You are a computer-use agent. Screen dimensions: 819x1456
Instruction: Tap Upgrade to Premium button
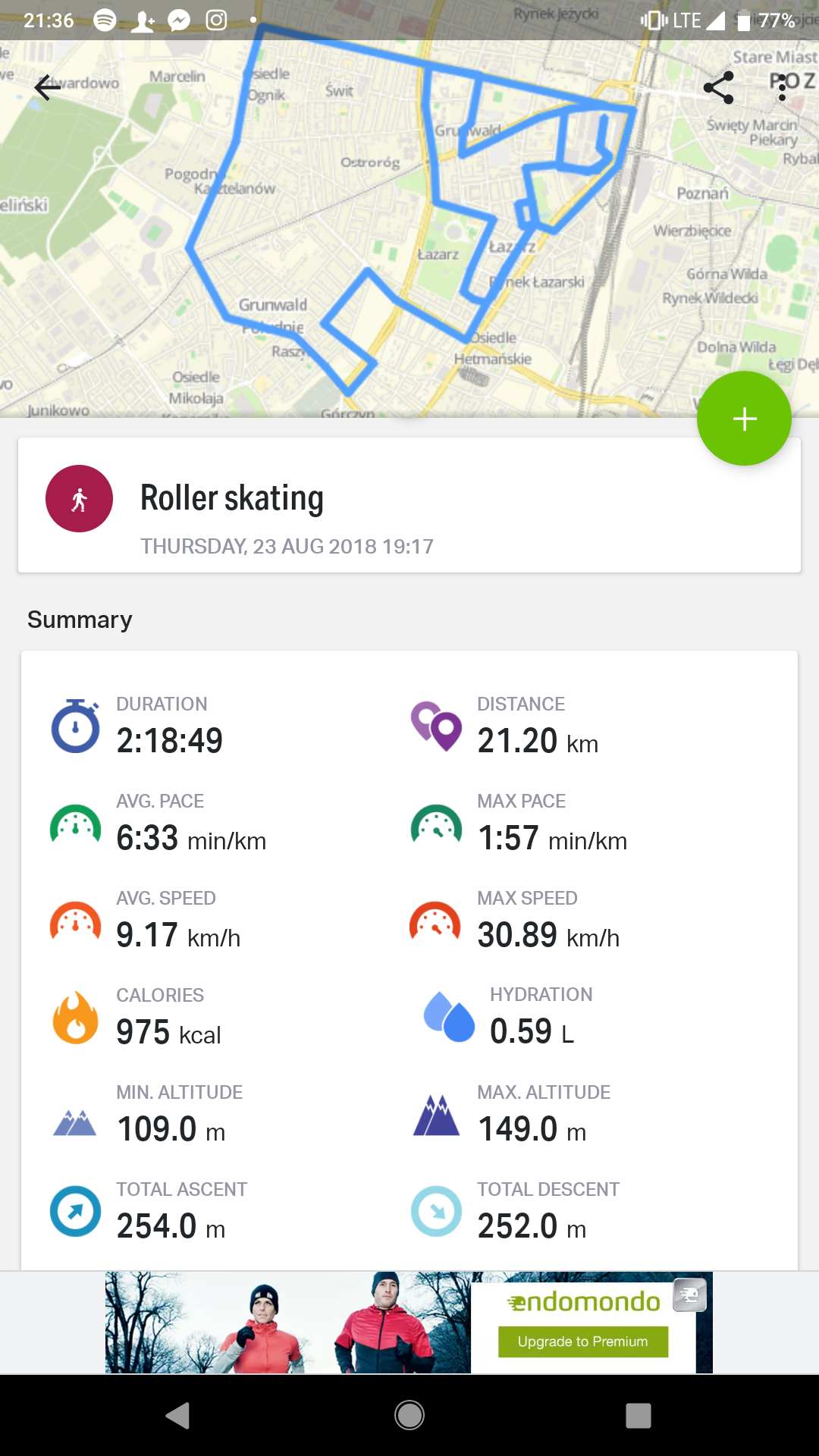tap(582, 1341)
